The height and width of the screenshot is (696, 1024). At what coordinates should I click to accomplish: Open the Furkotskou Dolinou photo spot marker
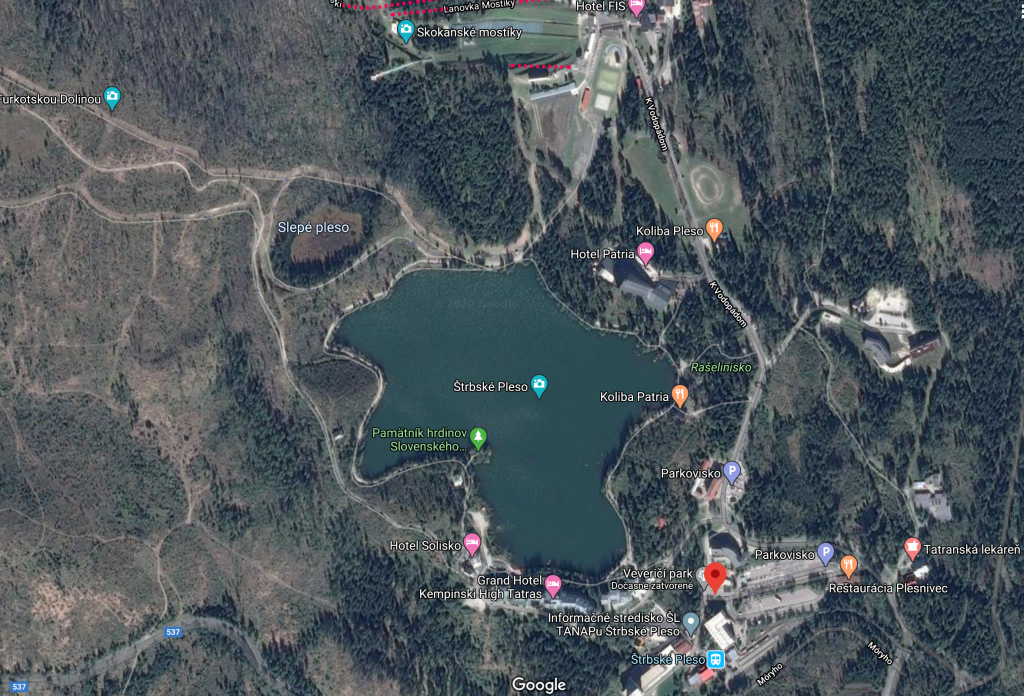(112, 98)
